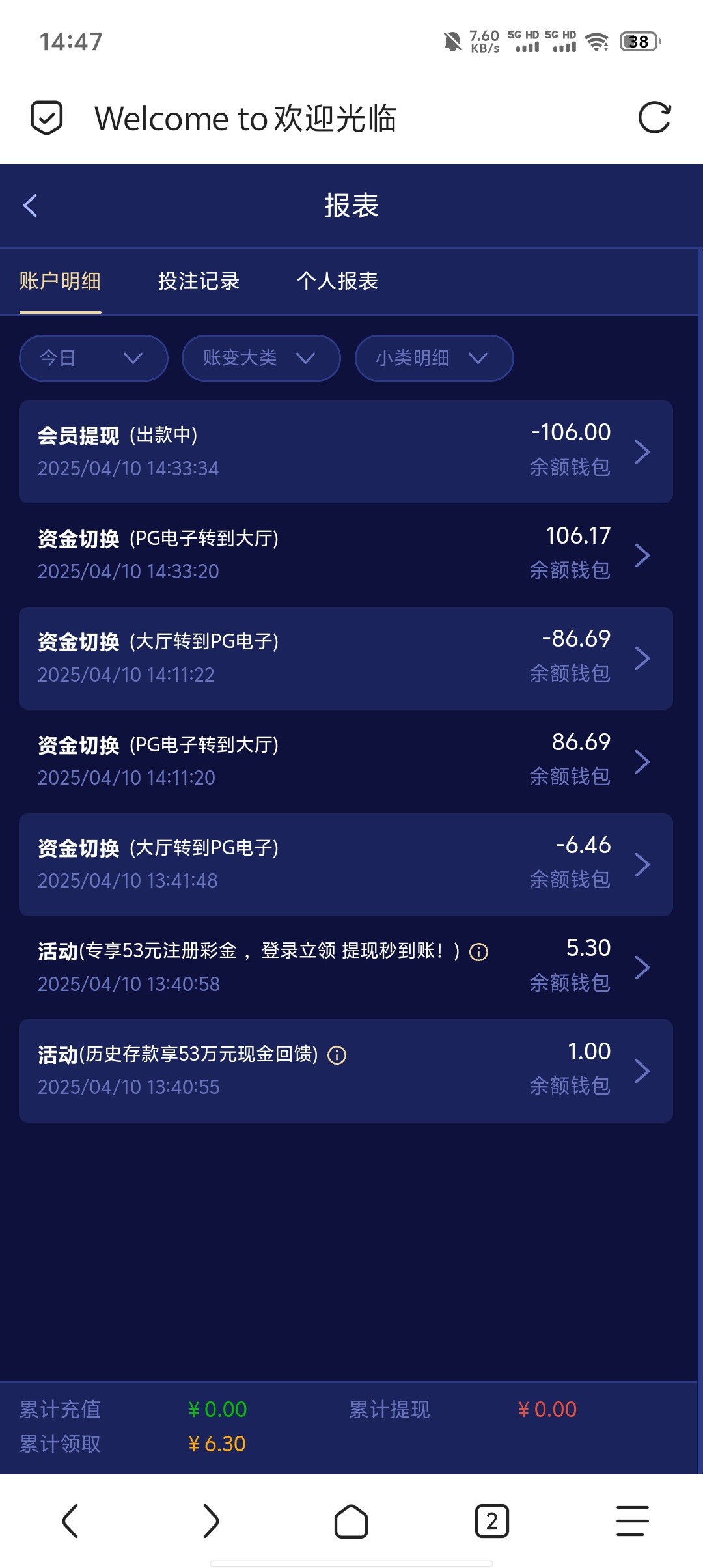703x1568 pixels.
Task: Open the -86.69 大厅转到PG电子 record
Action: click(x=346, y=658)
